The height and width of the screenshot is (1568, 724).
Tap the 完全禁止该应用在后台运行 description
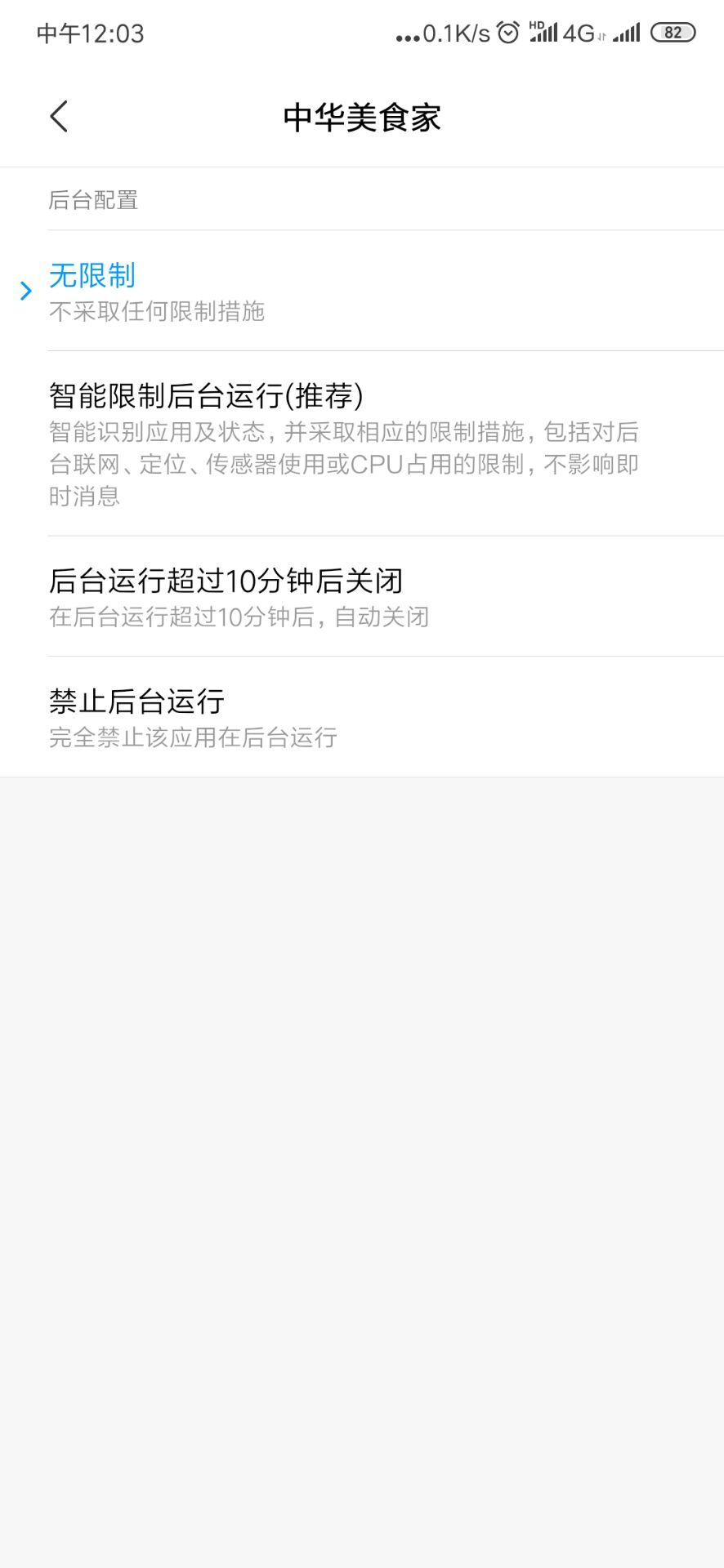(193, 737)
